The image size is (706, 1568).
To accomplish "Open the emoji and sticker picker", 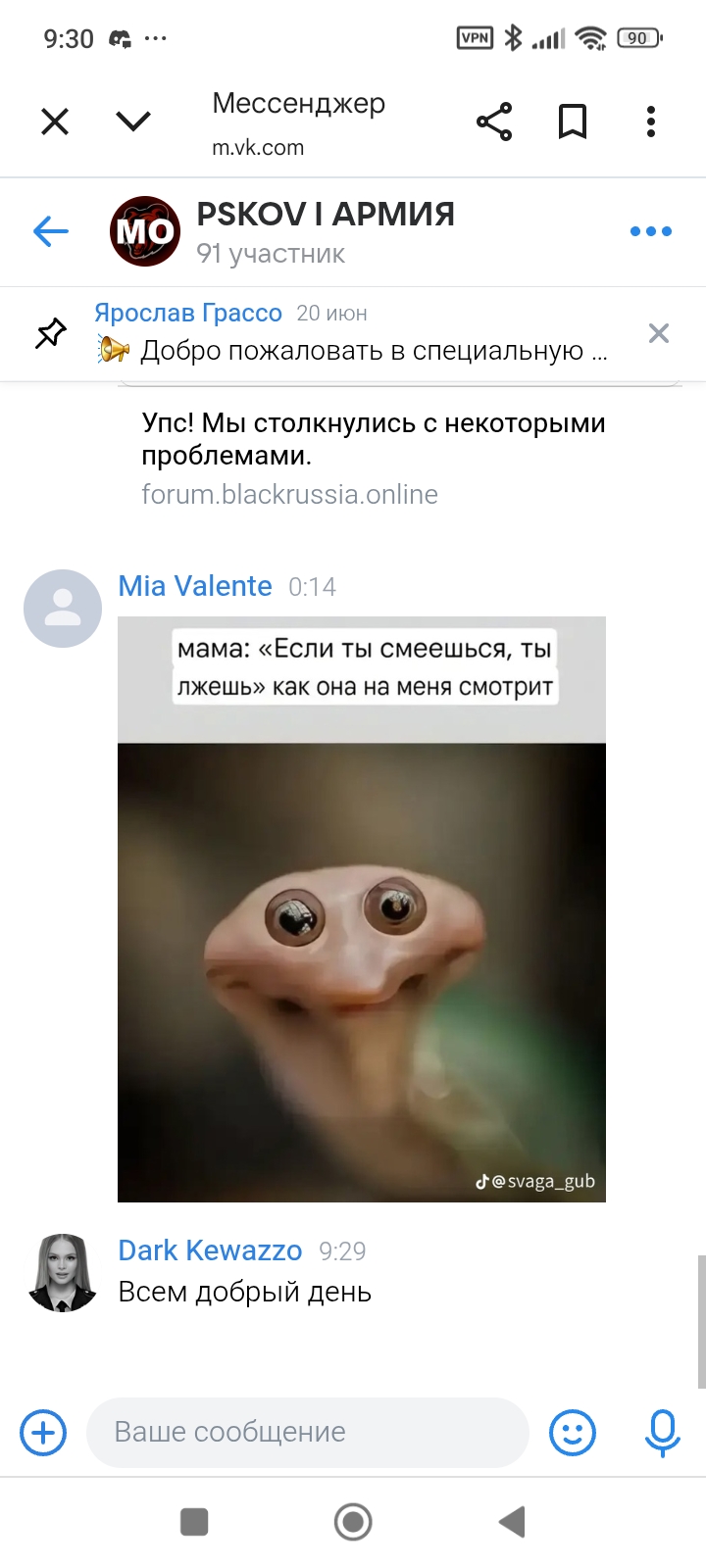I will pos(573,1433).
